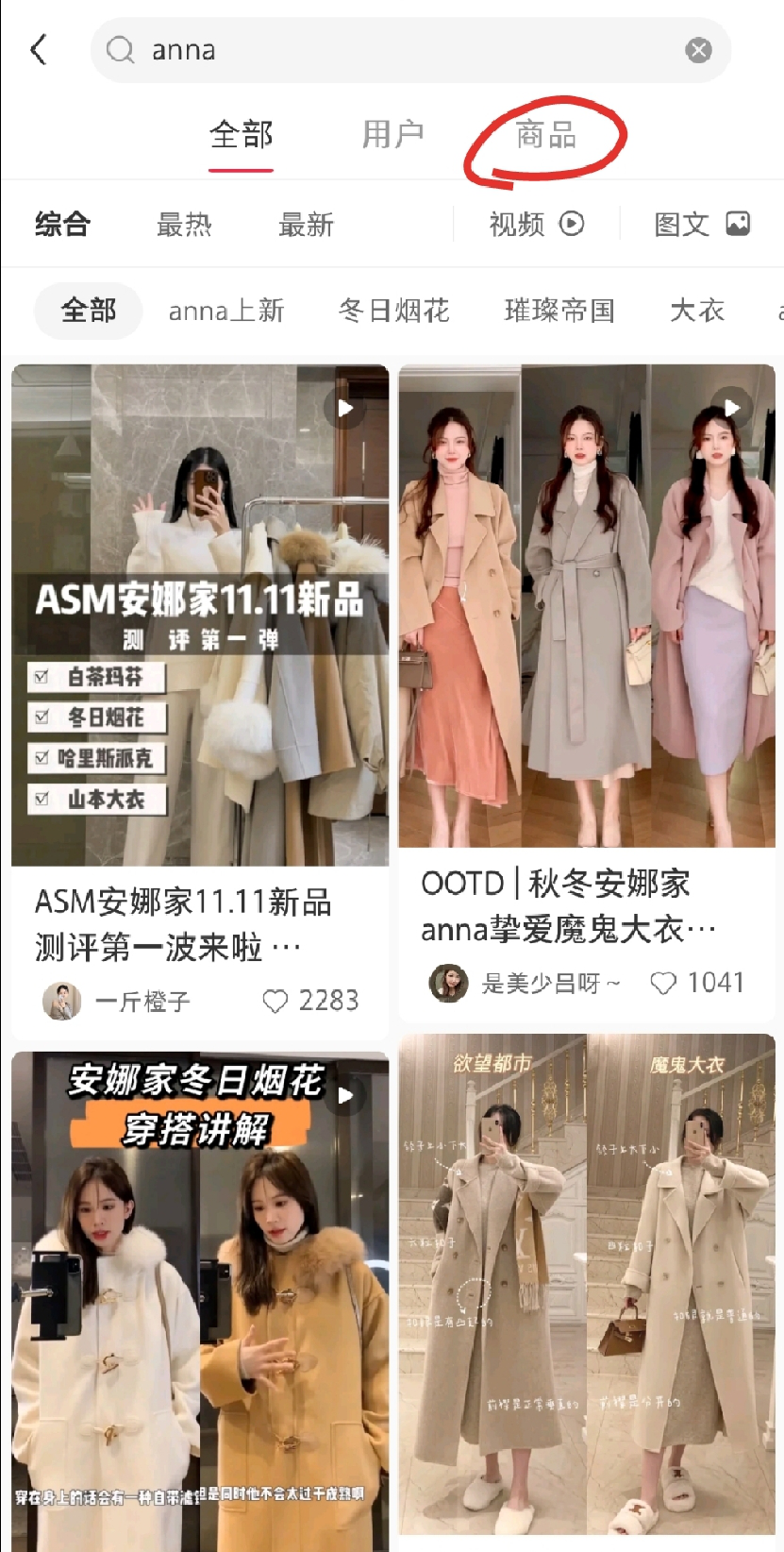Tap the heart icon showing 2283 likes

pyautogui.click(x=275, y=1001)
